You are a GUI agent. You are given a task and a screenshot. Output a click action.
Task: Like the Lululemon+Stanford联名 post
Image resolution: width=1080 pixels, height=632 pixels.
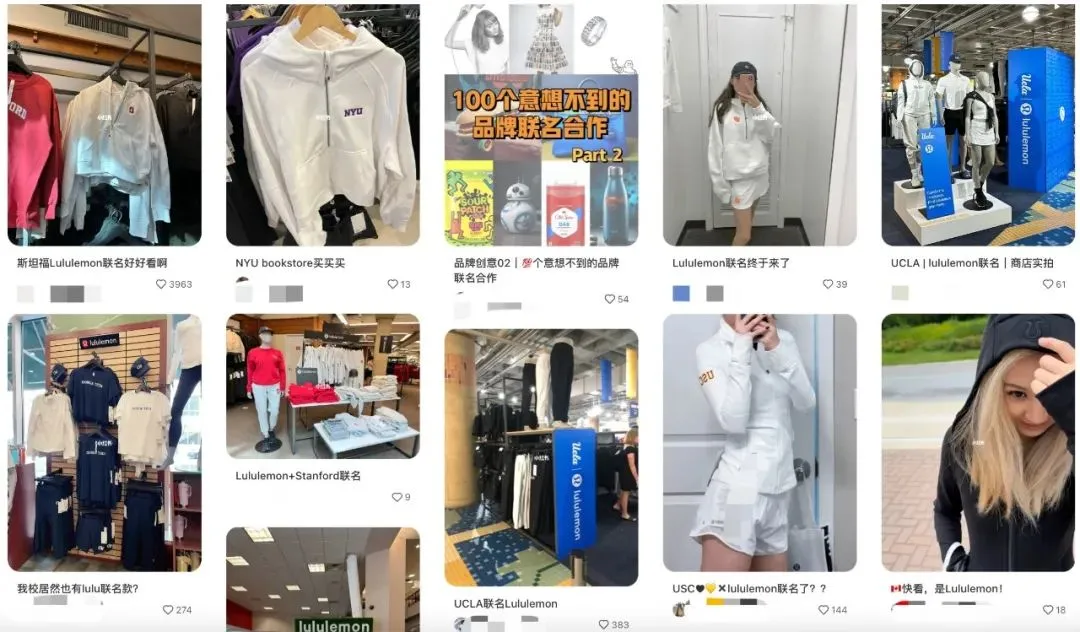pyautogui.click(x=396, y=497)
